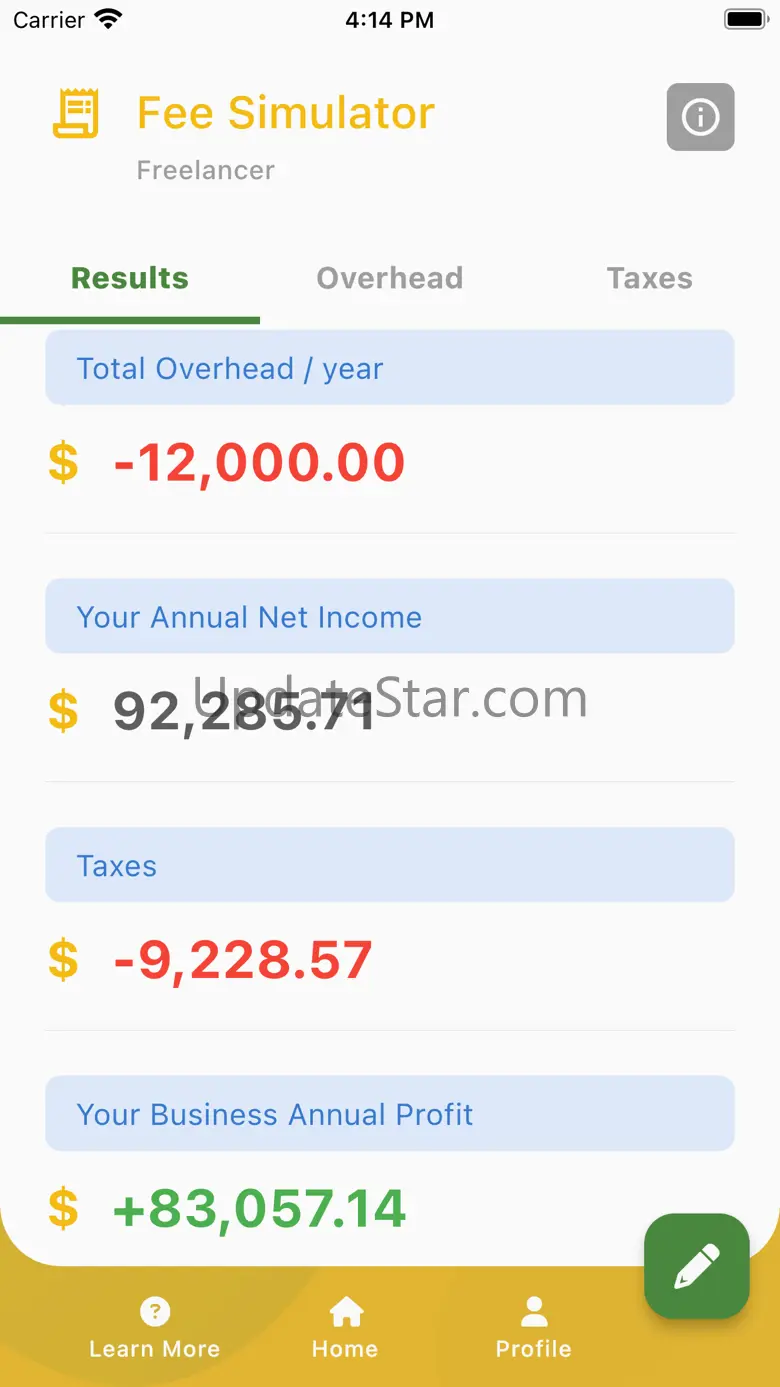Viewport: 780px width, 1387px height.
Task: Open the info button
Action: (700, 117)
